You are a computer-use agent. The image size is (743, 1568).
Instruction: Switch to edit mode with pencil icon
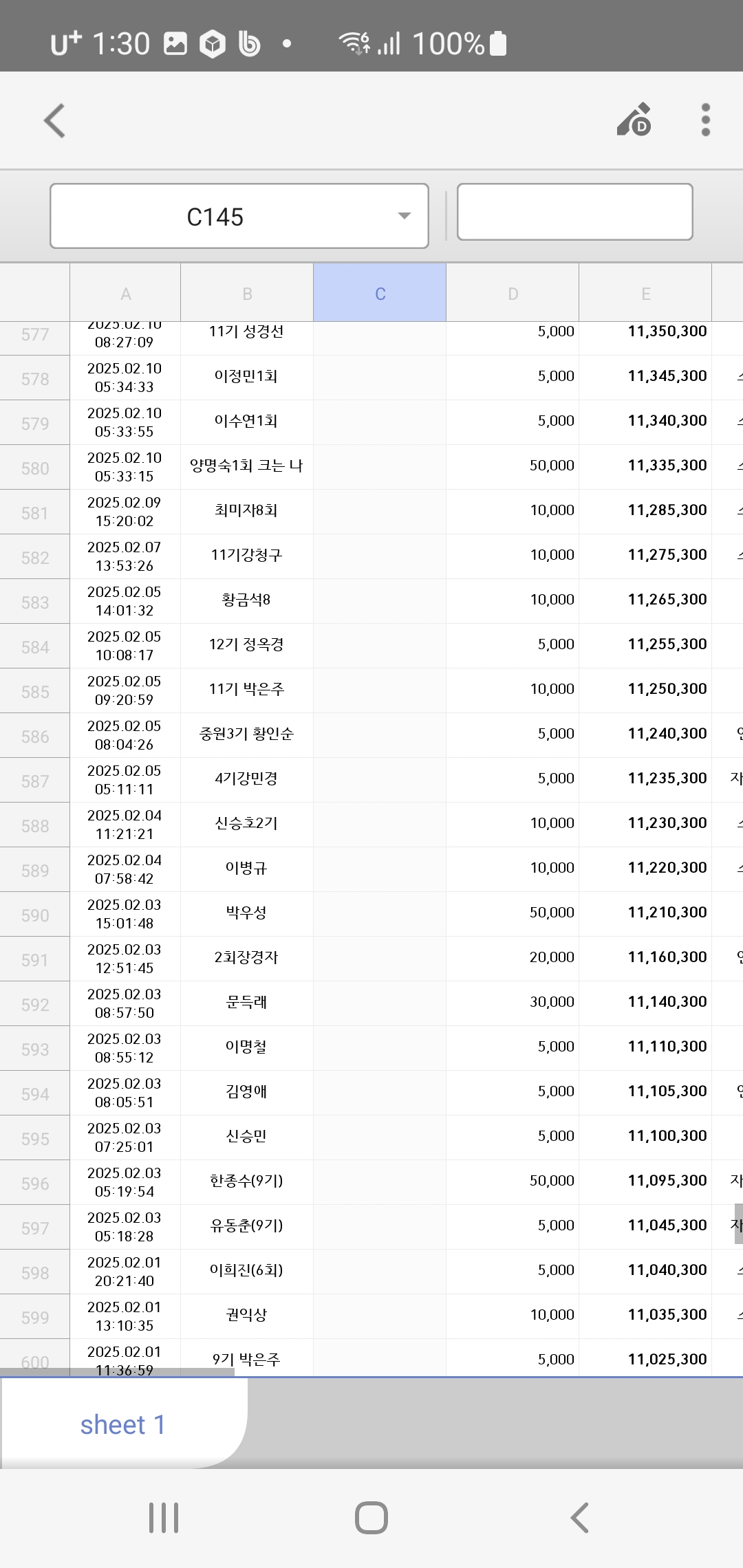pos(634,120)
